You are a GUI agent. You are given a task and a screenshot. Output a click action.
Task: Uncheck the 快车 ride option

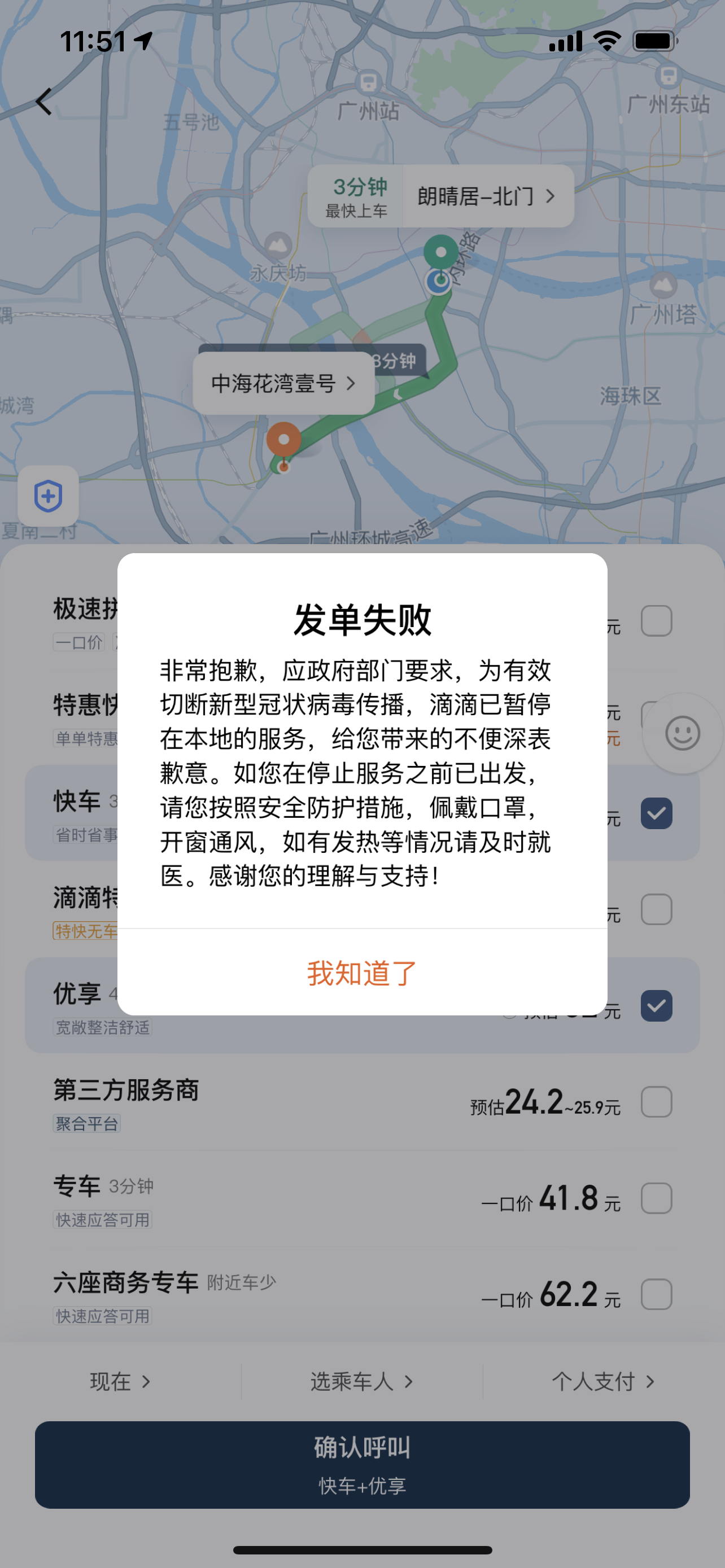pyautogui.click(x=656, y=813)
